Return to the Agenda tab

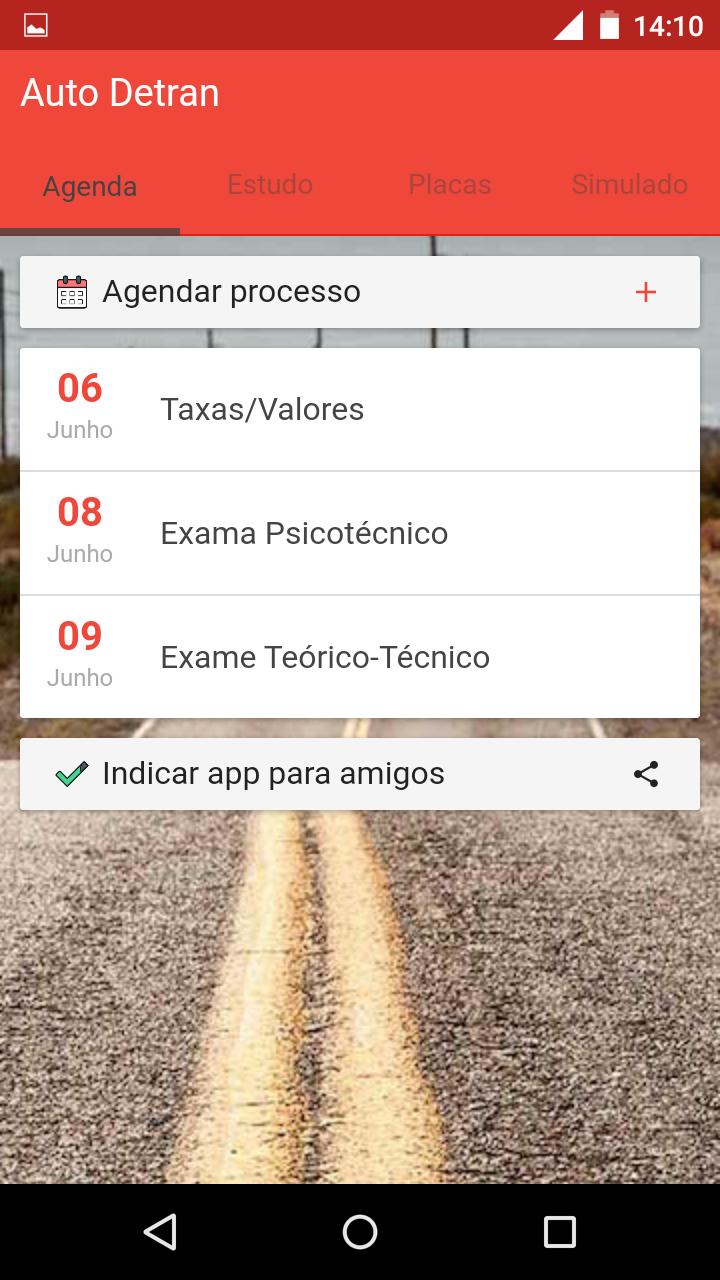90,186
